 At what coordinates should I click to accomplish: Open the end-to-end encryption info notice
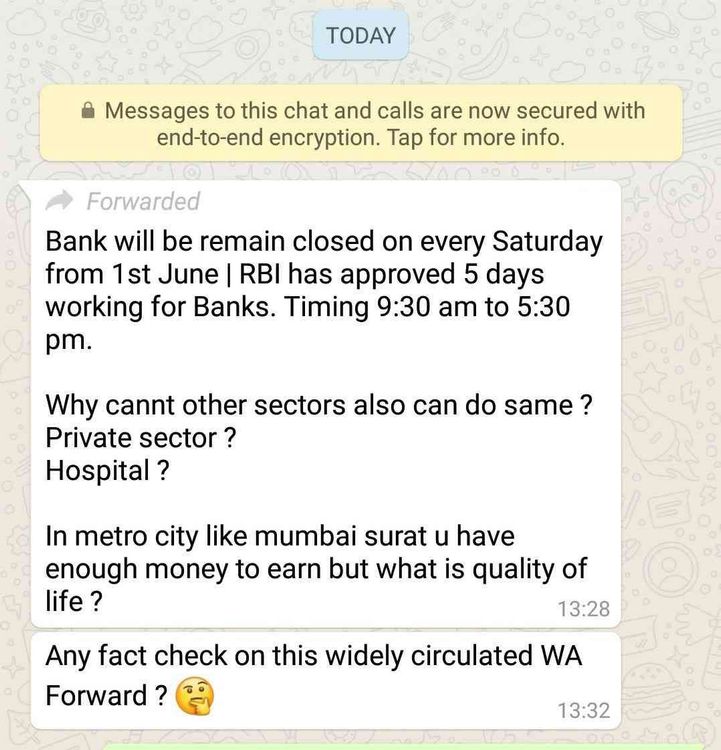[x=361, y=124]
